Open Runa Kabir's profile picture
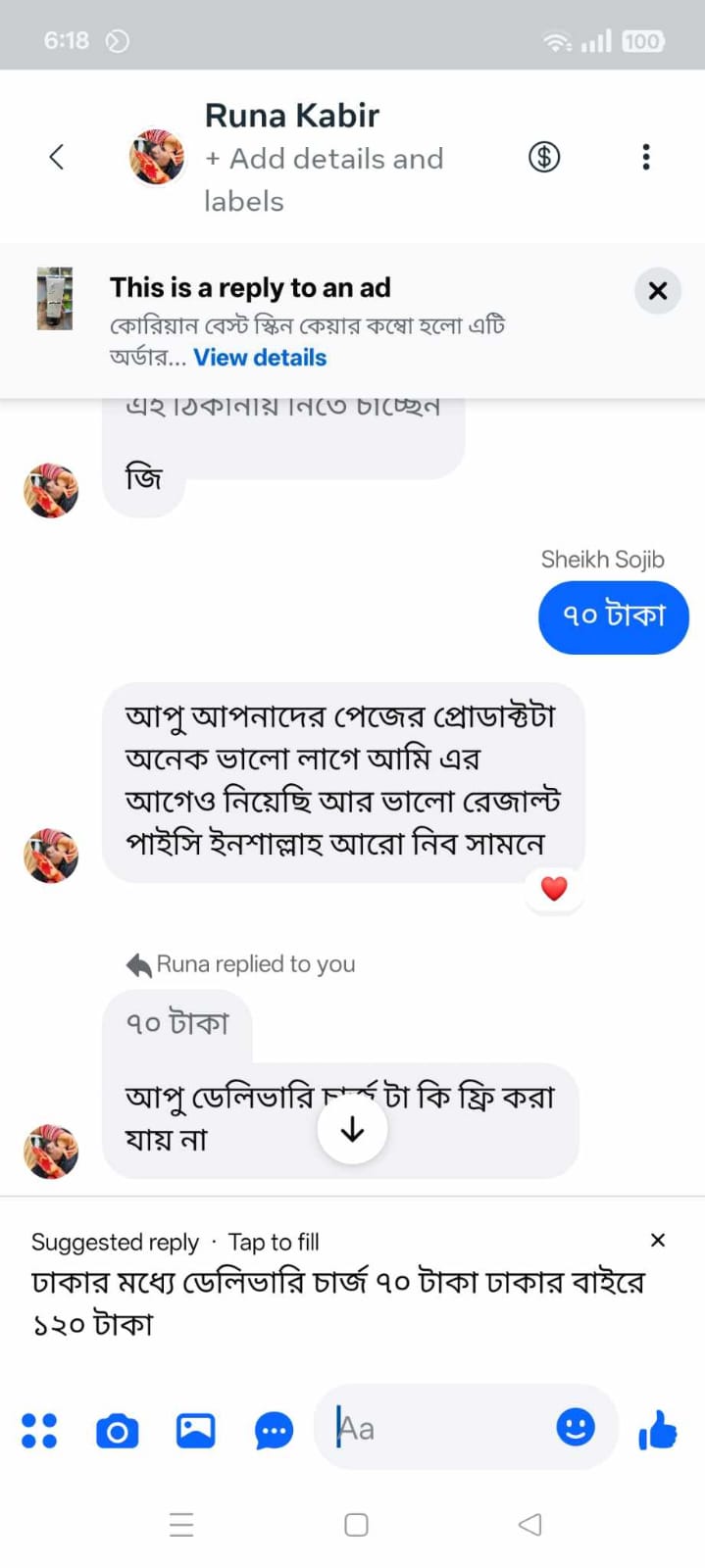The image size is (705, 1568). [x=157, y=157]
